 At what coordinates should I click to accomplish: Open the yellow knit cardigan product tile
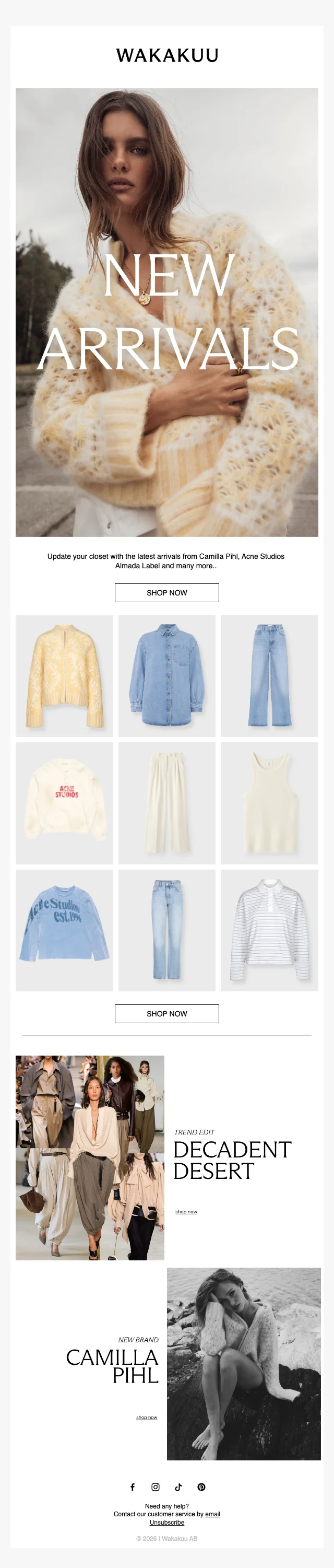click(x=64, y=676)
